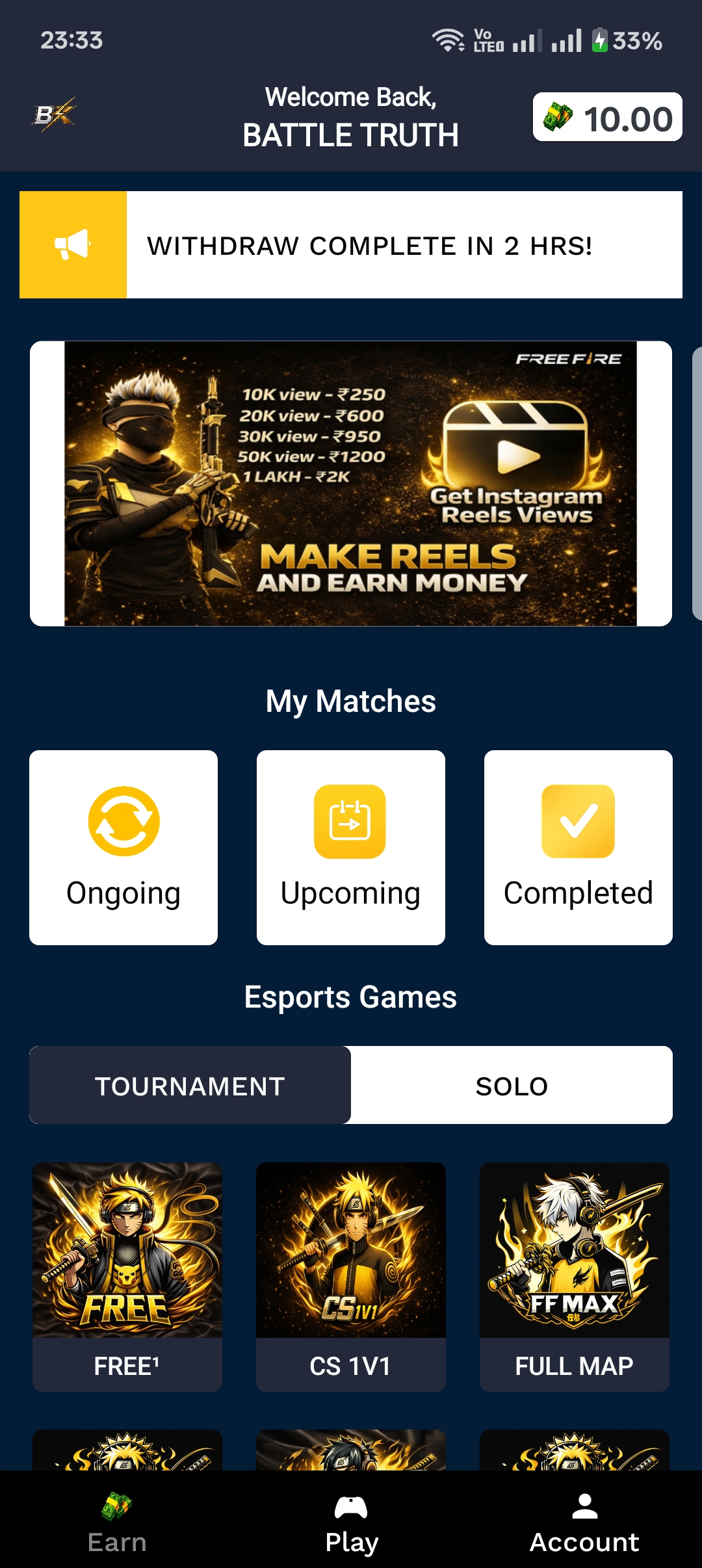Image resolution: width=702 pixels, height=1568 pixels.
Task: Go to the Earn tab
Action: coord(117,1522)
